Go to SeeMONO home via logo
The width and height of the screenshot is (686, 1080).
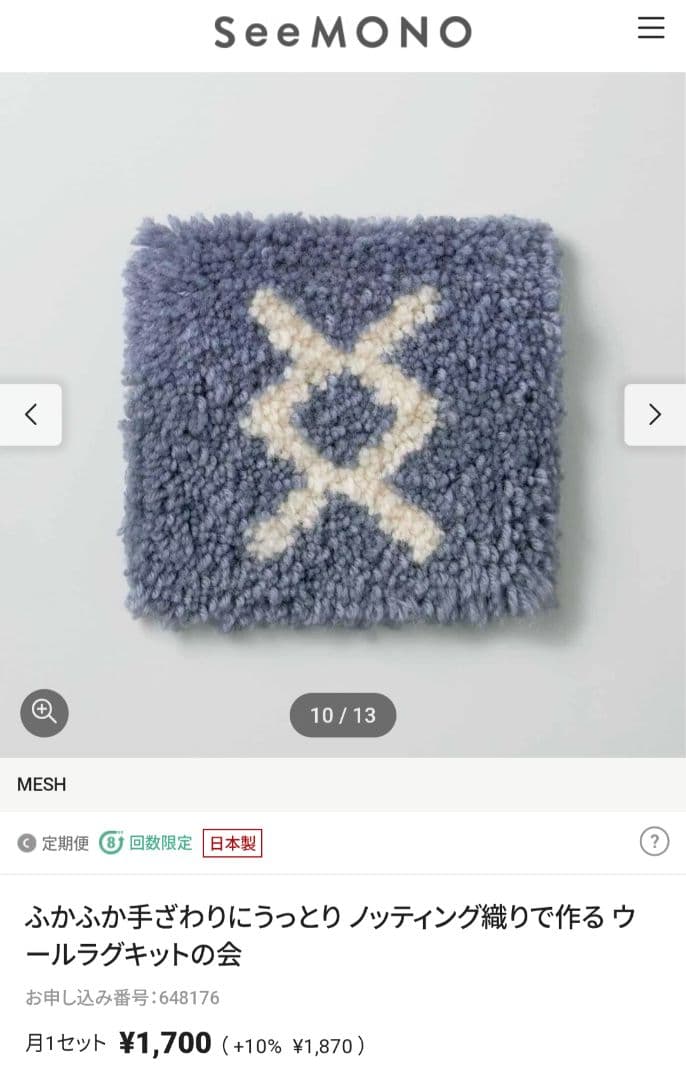[x=342, y=33]
